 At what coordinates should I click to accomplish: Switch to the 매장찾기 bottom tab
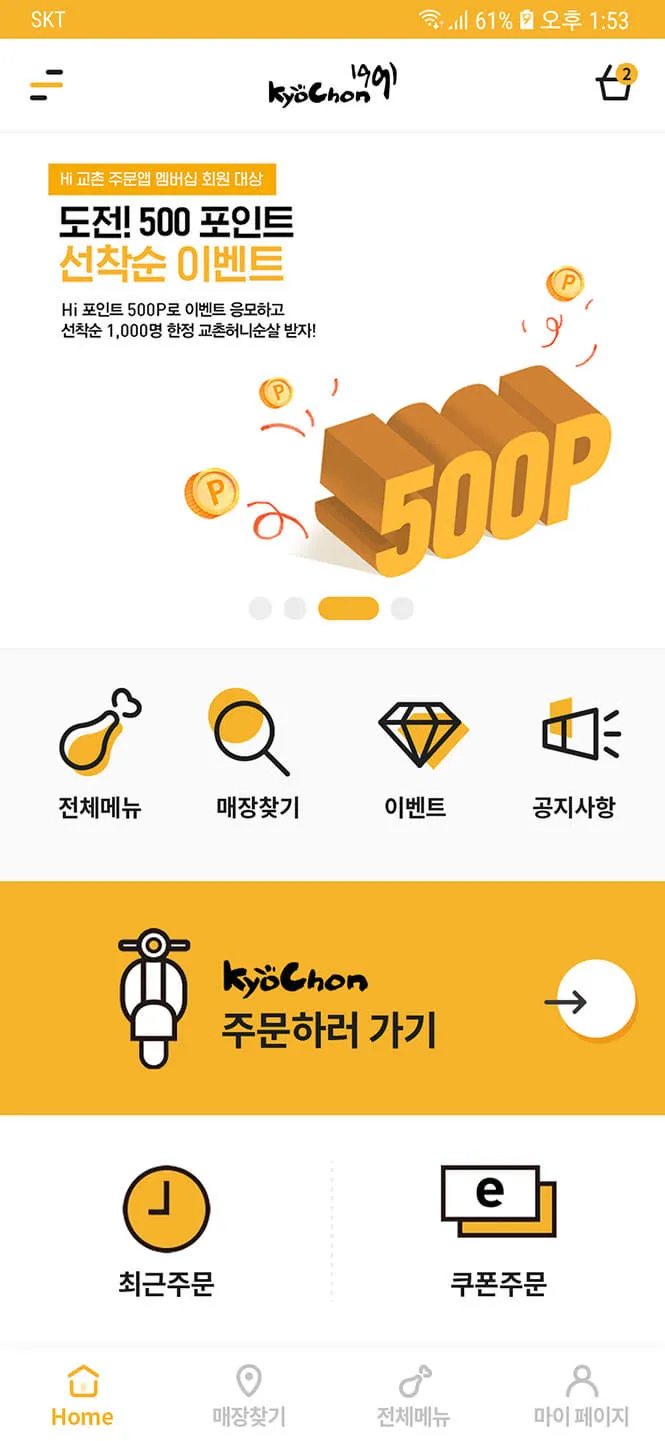click(x=248, y=1396)
